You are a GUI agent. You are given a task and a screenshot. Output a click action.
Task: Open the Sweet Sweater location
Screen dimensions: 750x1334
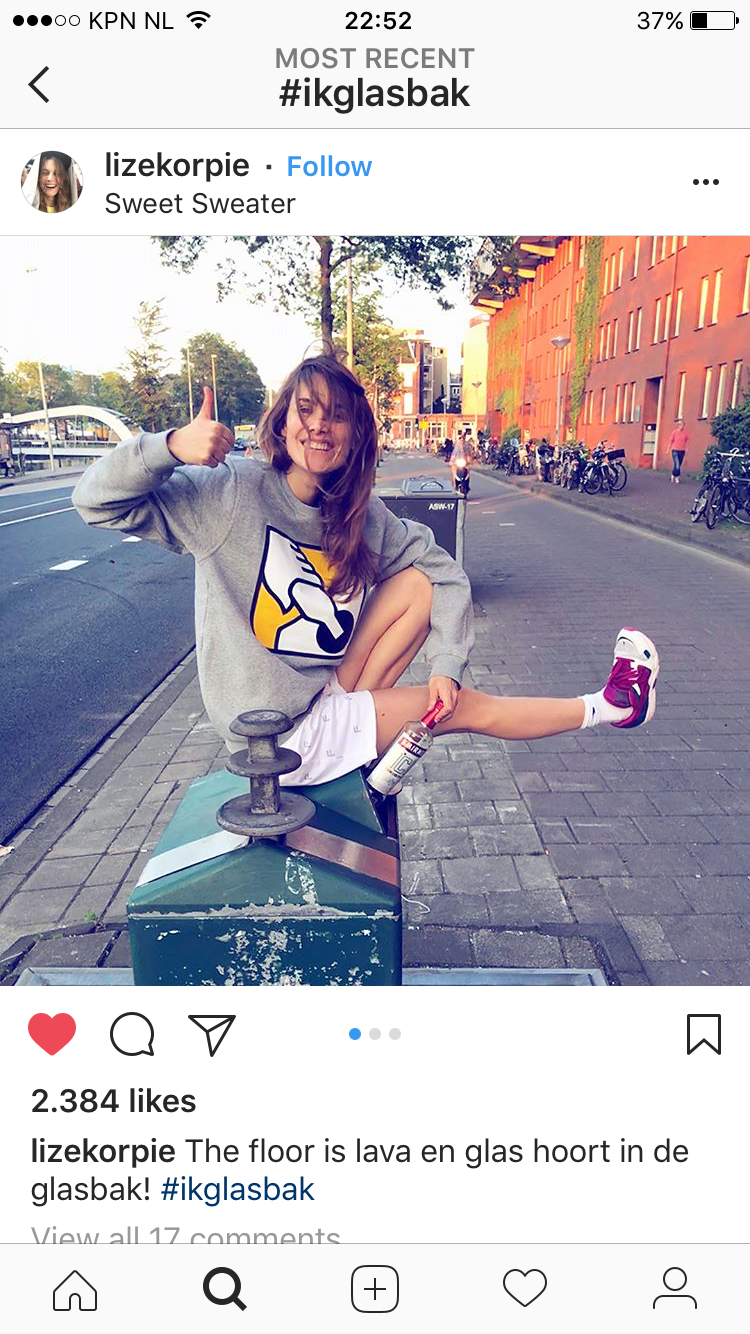(200, 204)
